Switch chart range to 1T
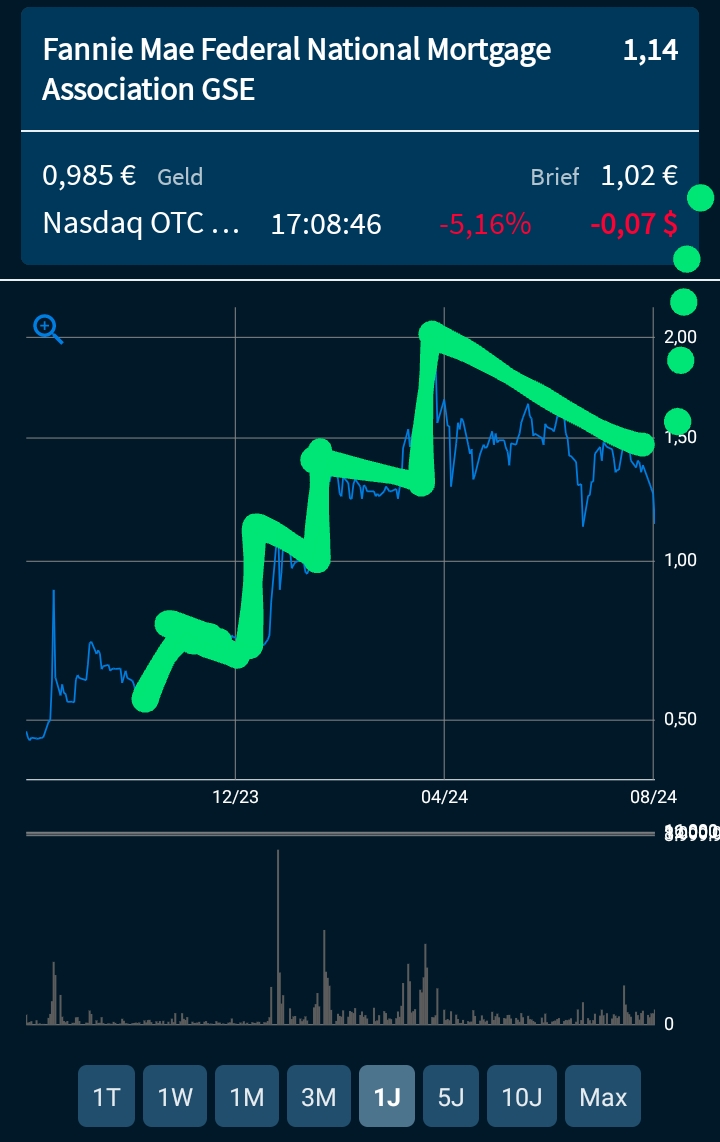This screenshot has height=1142, width=720. 107,1097
